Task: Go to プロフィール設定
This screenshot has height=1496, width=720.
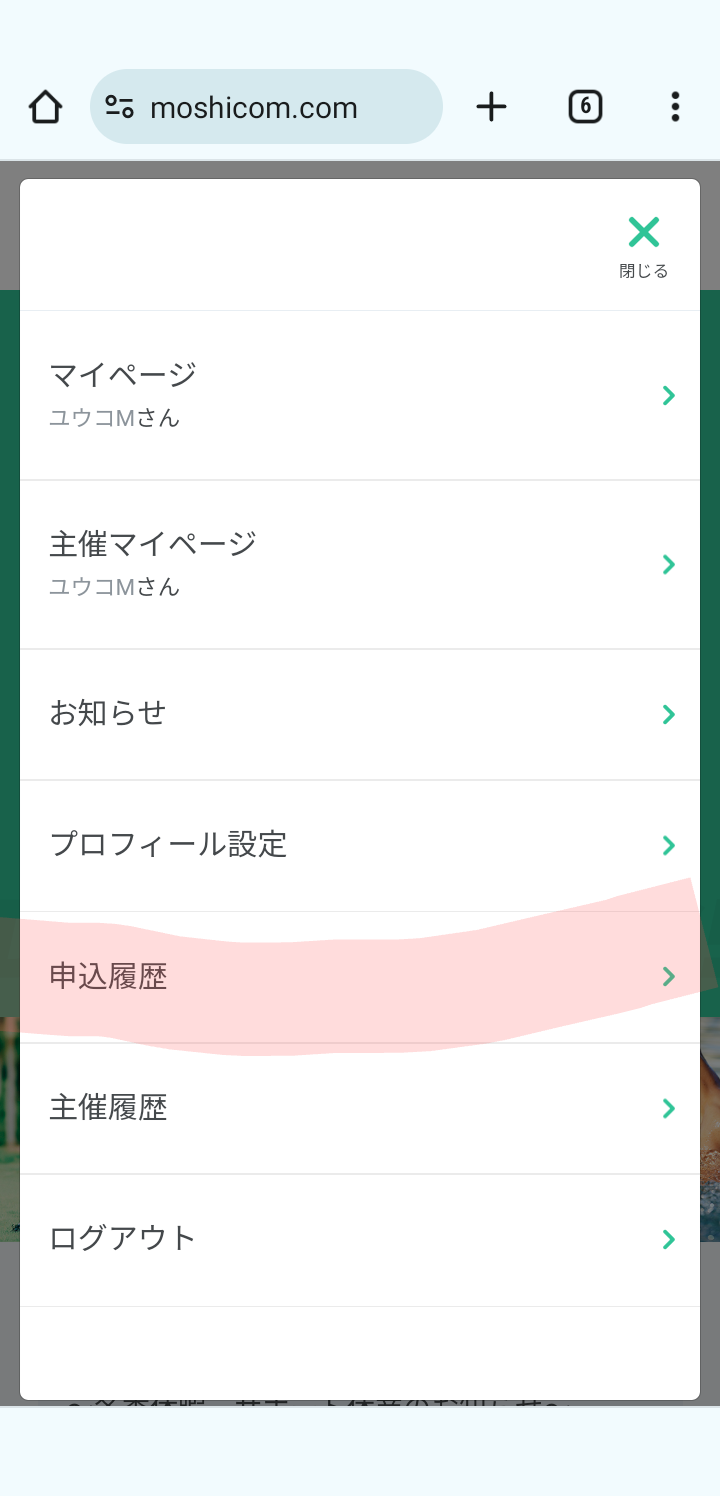Action: (x=360, y=845)
